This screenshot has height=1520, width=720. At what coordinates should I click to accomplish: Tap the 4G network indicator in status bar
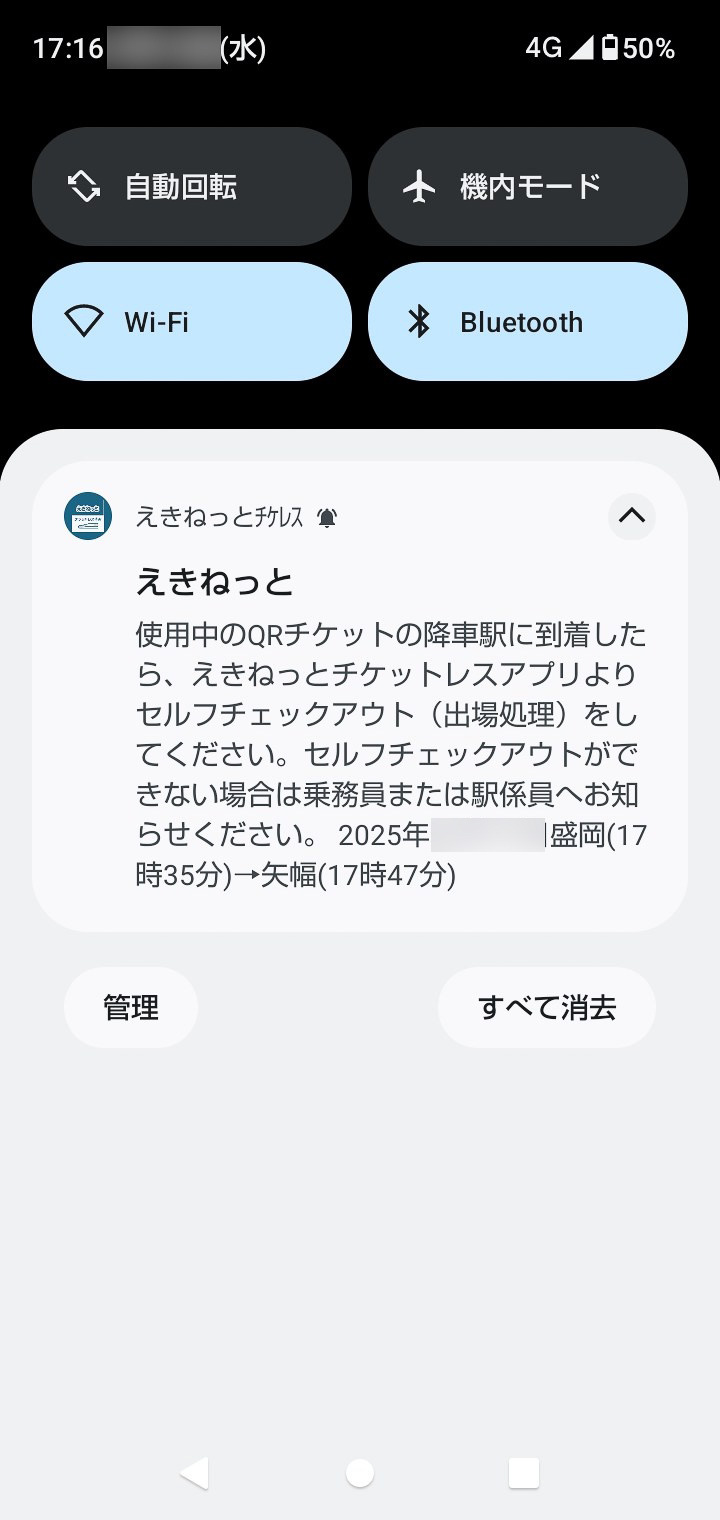(543, 47)
